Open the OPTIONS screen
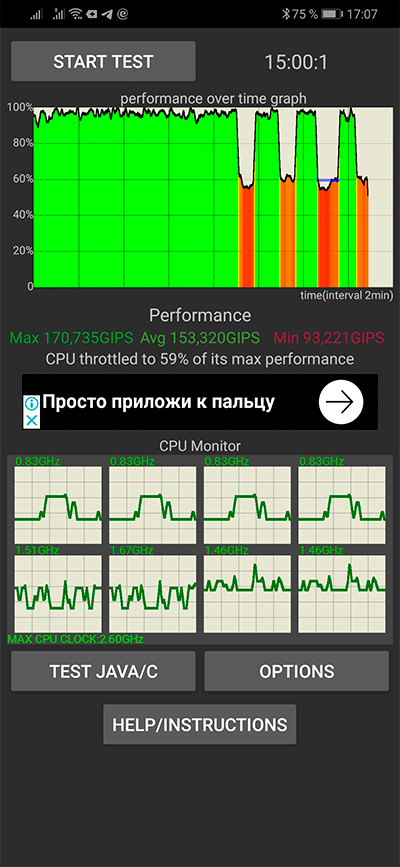400x867 pixels. [x=297, y=671]
